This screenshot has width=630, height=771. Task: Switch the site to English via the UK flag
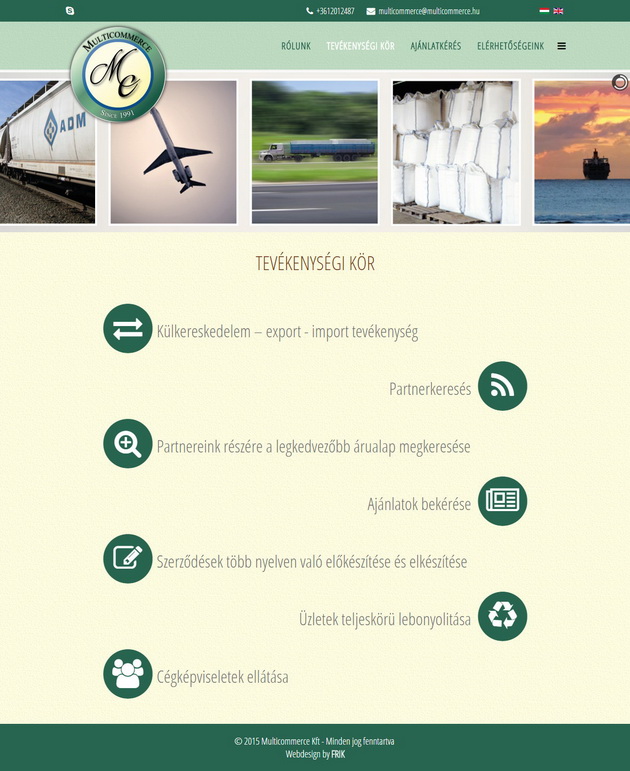pyautogui.click(x=558, y=11)
